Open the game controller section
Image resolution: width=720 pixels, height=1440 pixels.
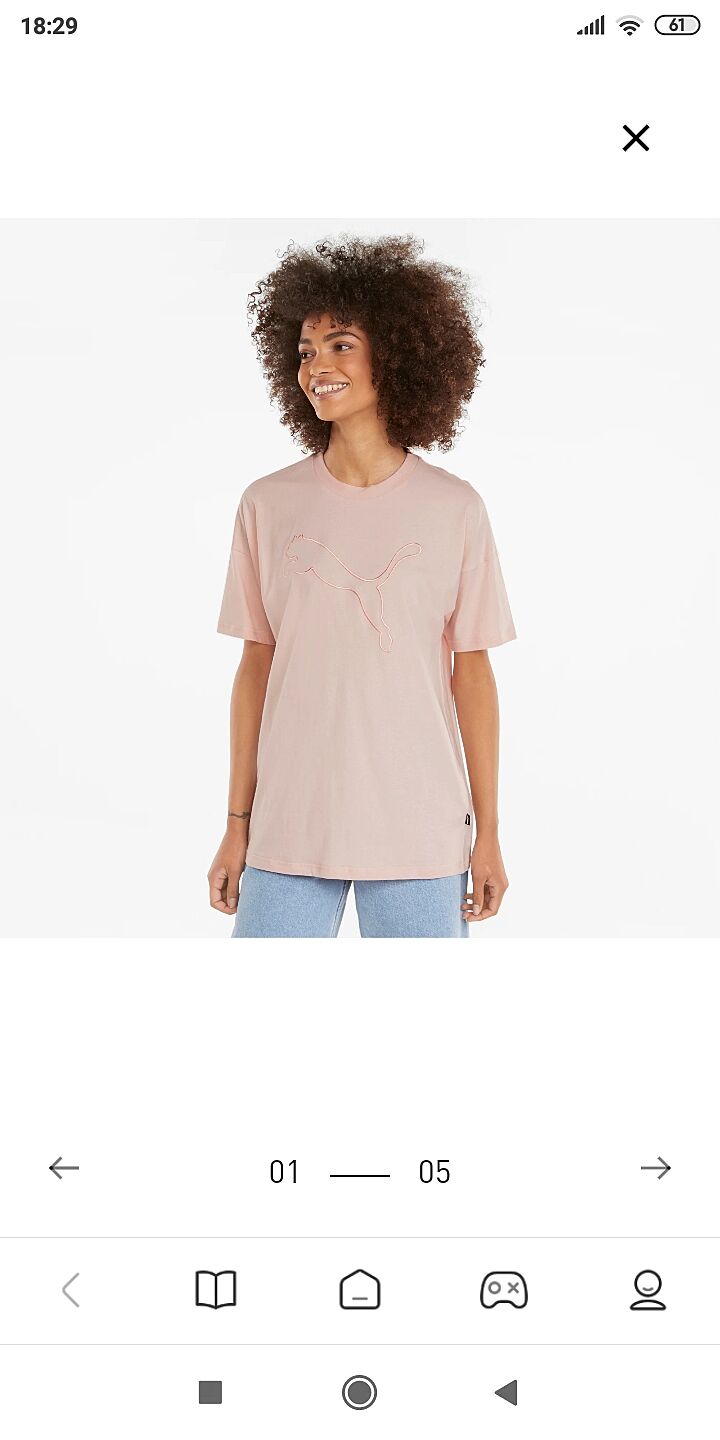coord(504,1290)
